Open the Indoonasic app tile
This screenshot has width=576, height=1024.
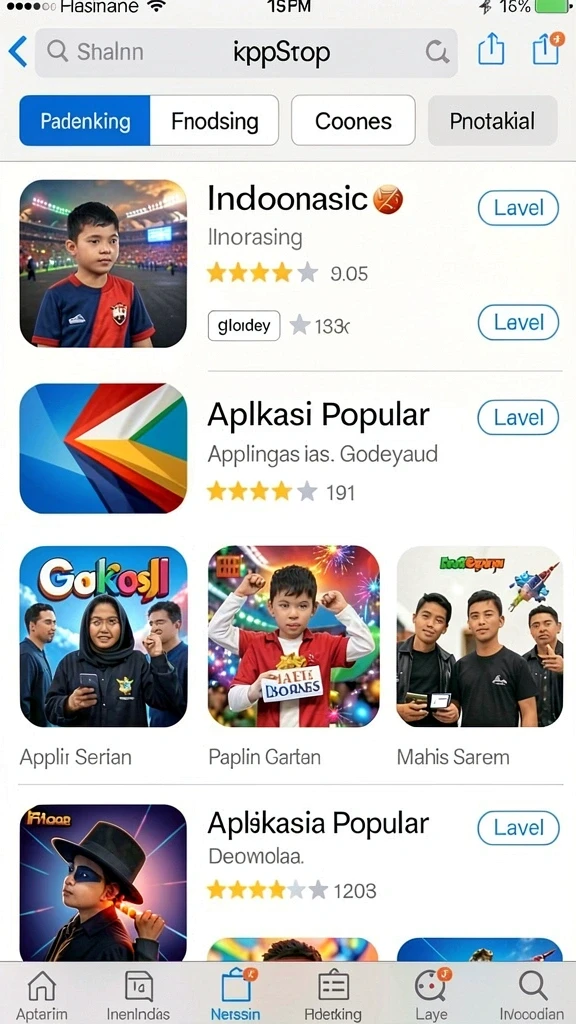tap(103, 263)
